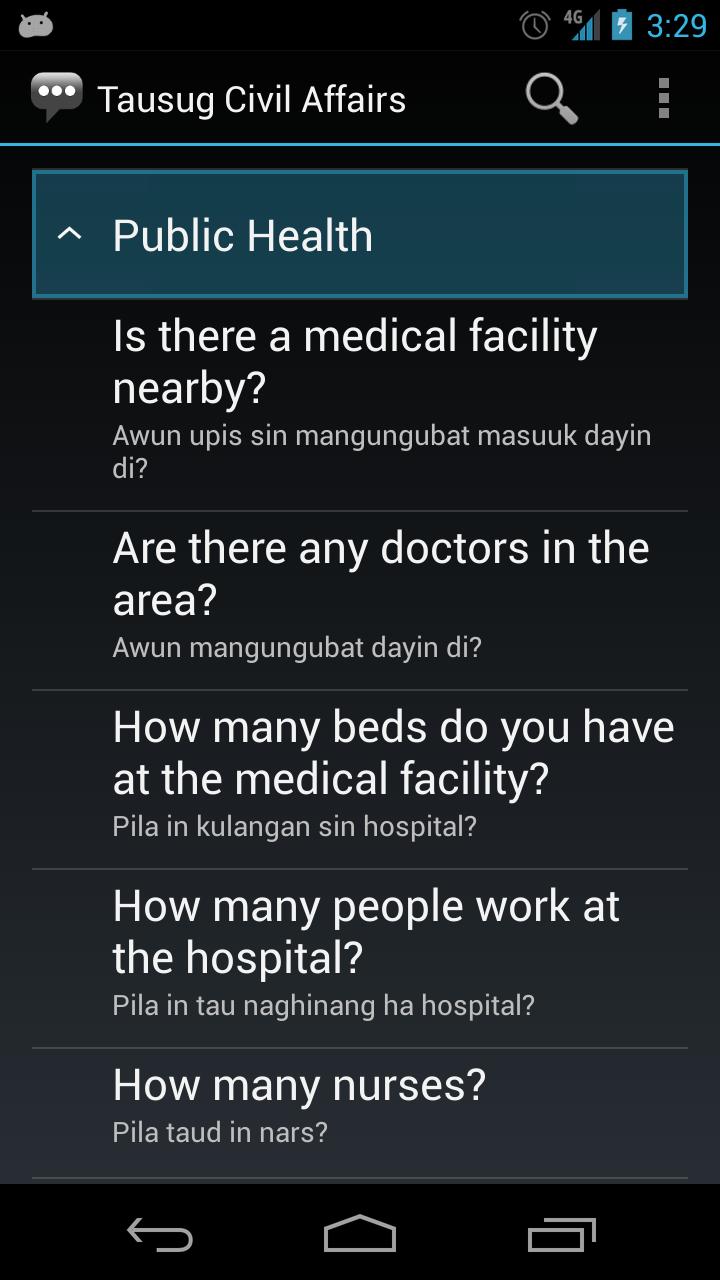
Task: Tap the chevron beside Public Health
Action: (69, 234)
